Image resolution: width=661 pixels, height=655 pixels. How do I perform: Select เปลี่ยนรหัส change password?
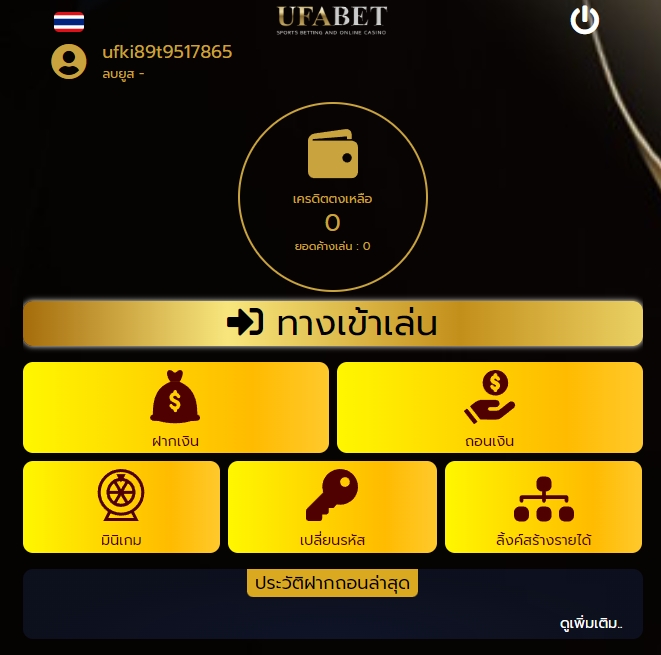coord(332,507)
